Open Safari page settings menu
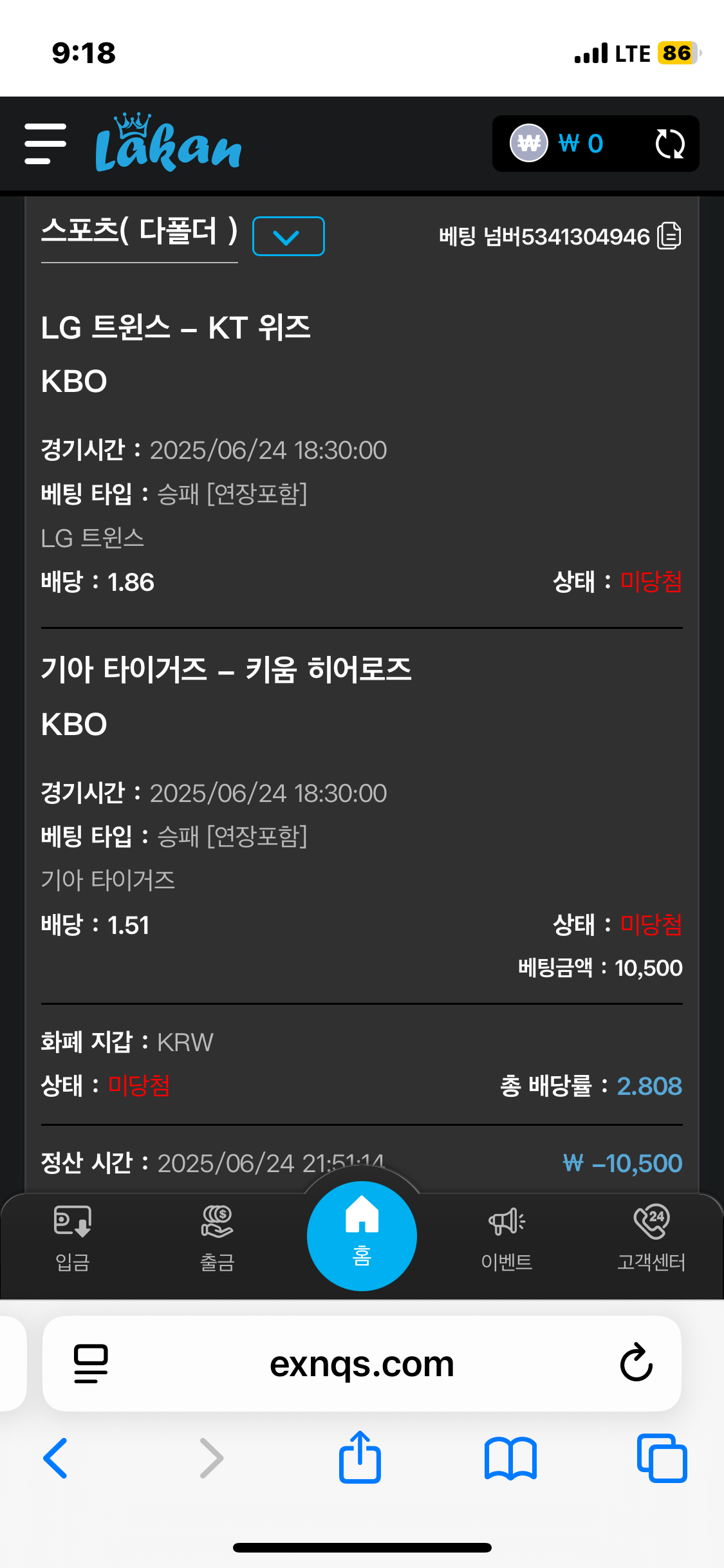The image size is (724, 1568). click(x=91, y=1363)
